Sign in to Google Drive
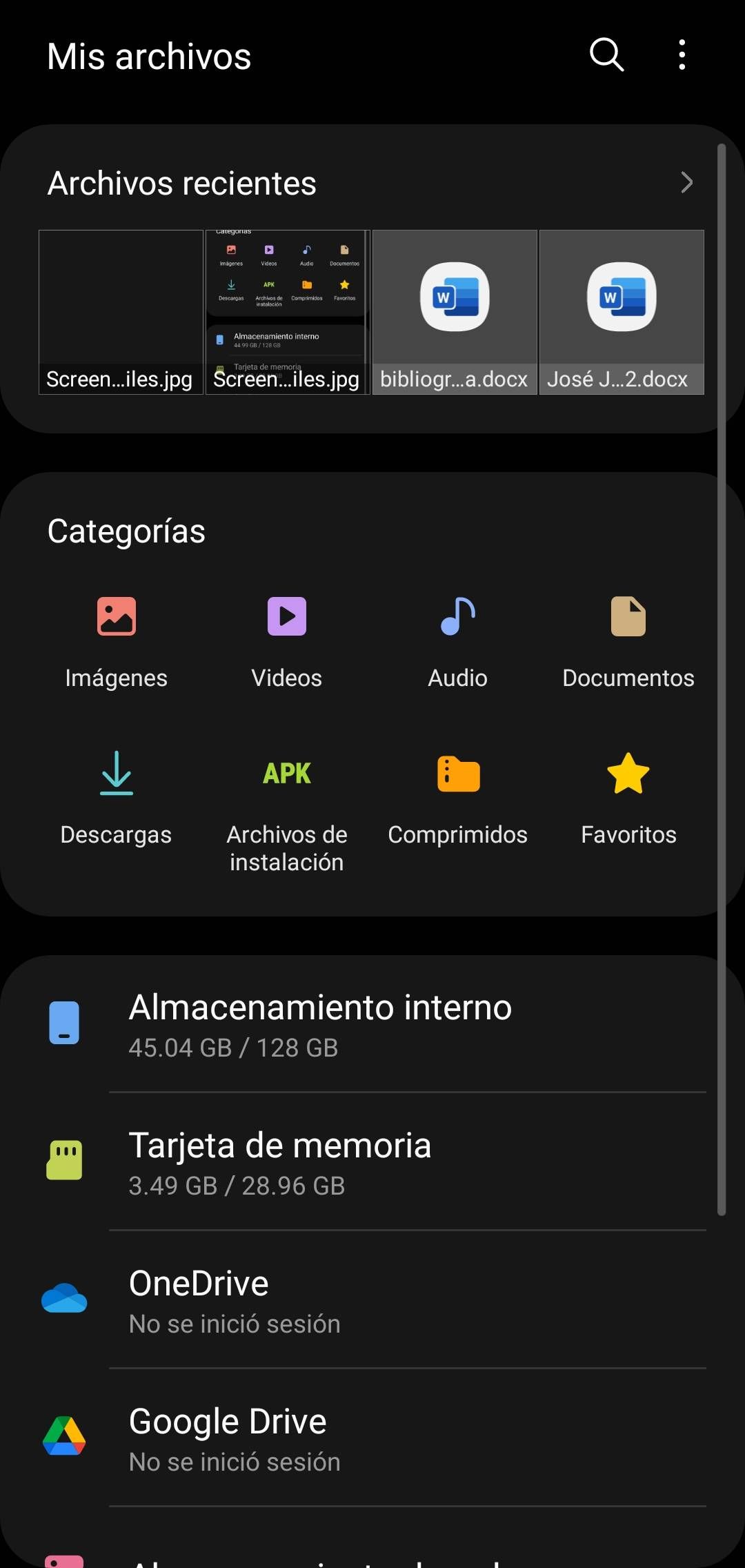This screenshot has height=1568, width=745. [x=235, y=1439]
